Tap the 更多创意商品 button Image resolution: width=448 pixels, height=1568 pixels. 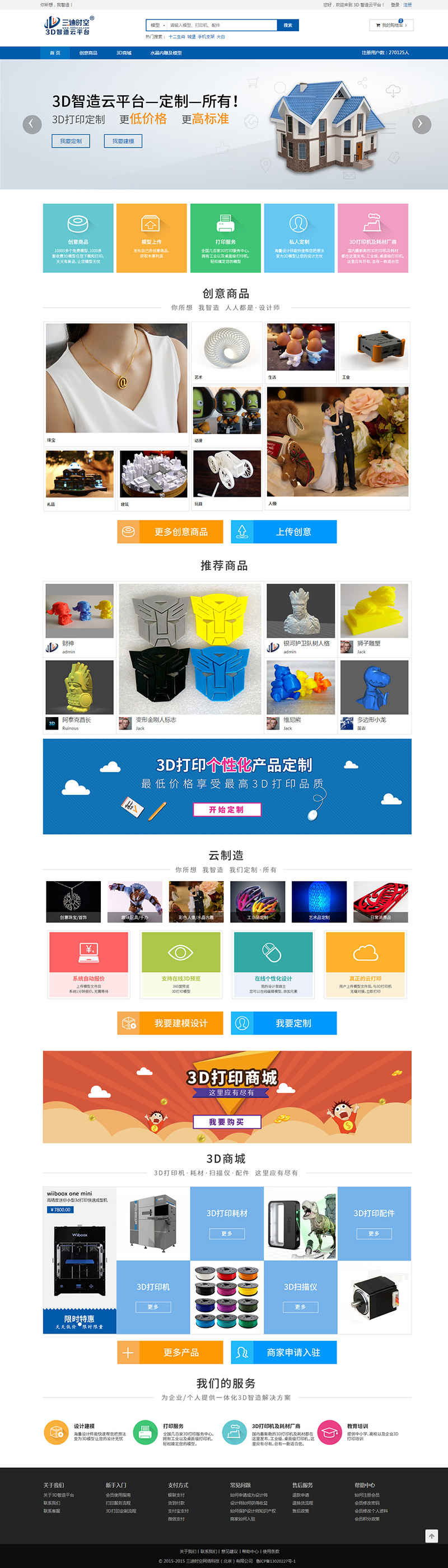coord(170,531)
